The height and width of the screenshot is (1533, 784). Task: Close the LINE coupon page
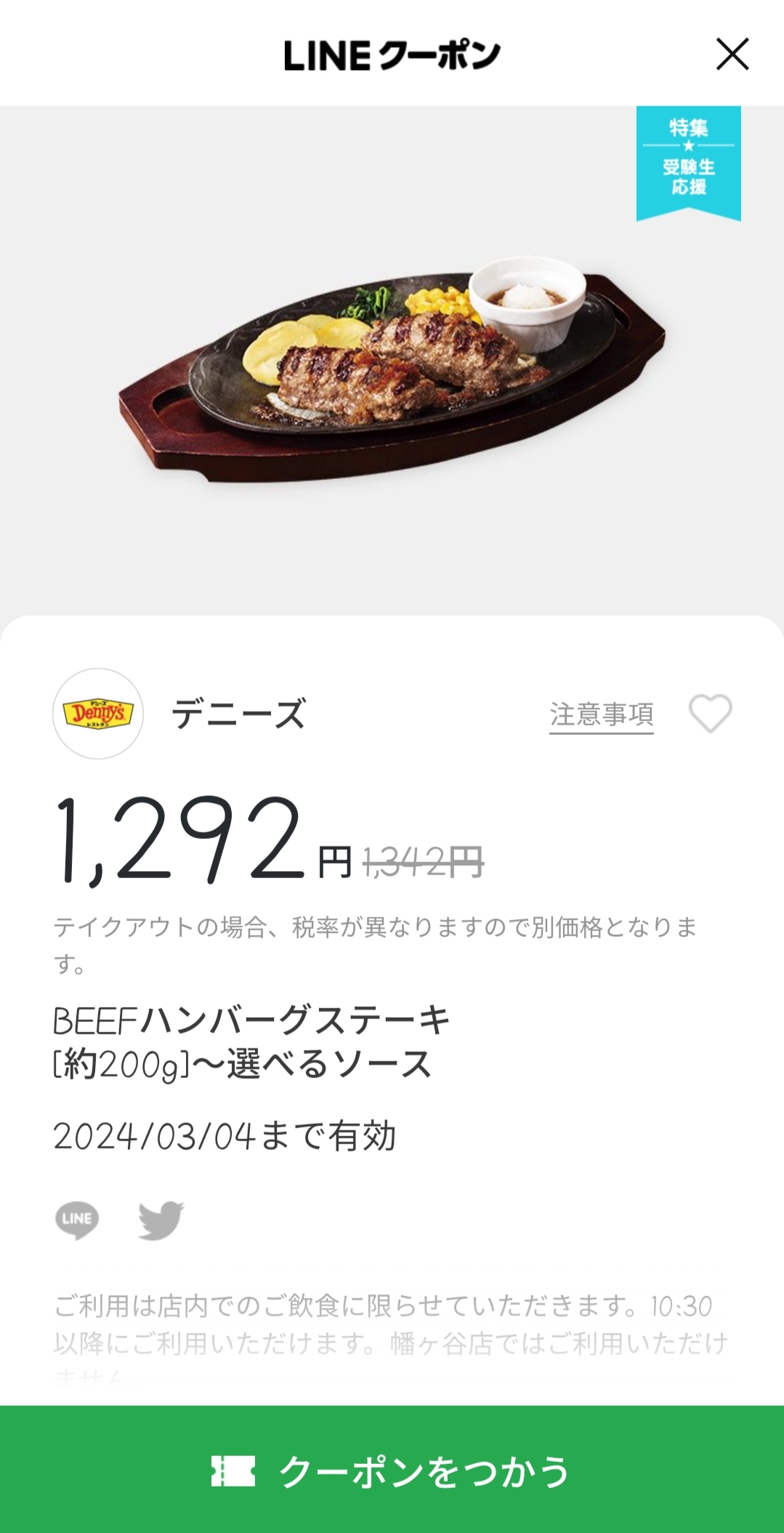732,55
